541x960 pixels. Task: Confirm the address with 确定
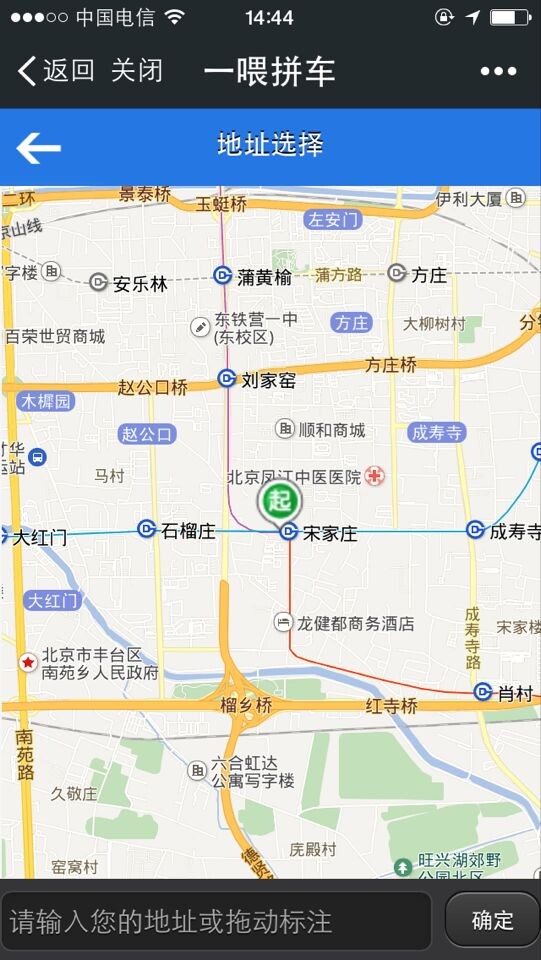492,920
